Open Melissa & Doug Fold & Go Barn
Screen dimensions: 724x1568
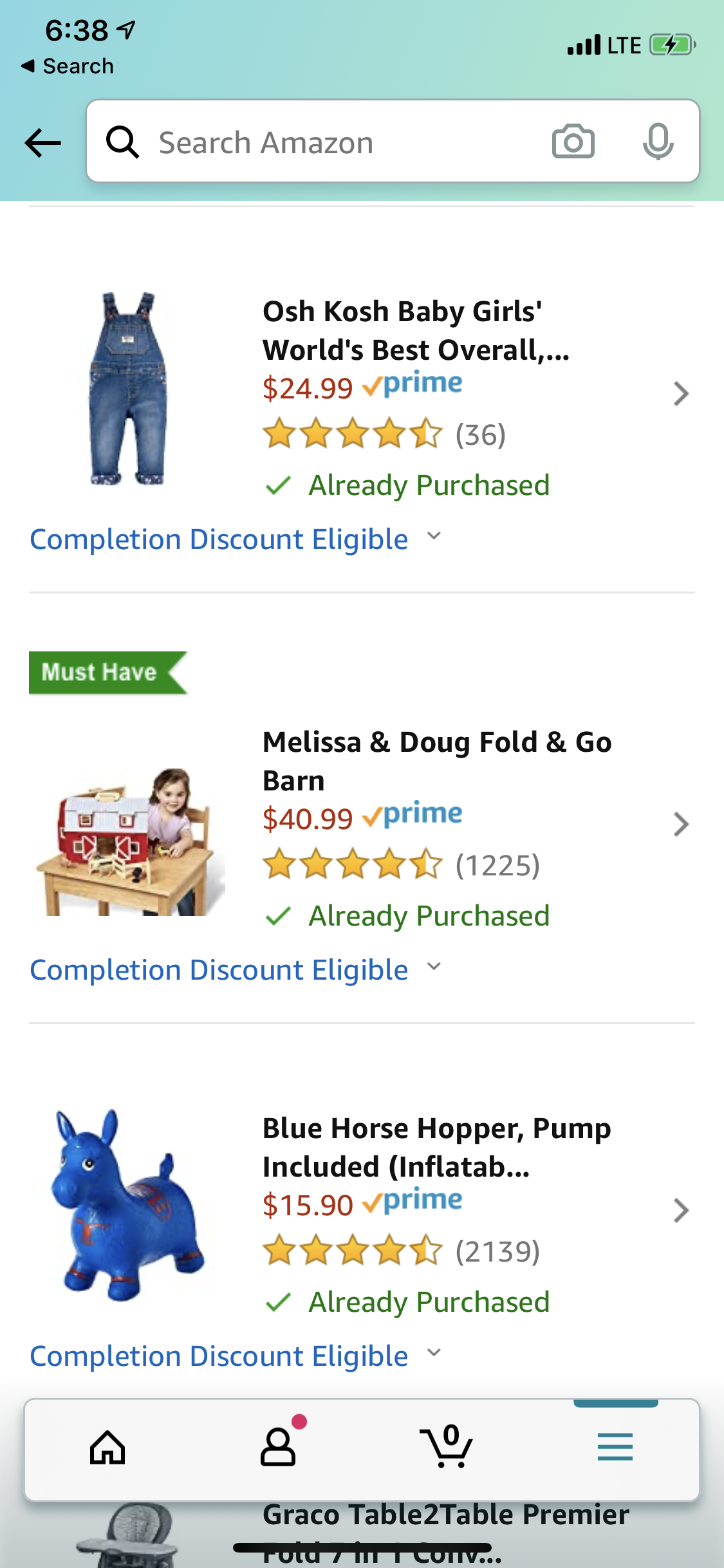436,761
